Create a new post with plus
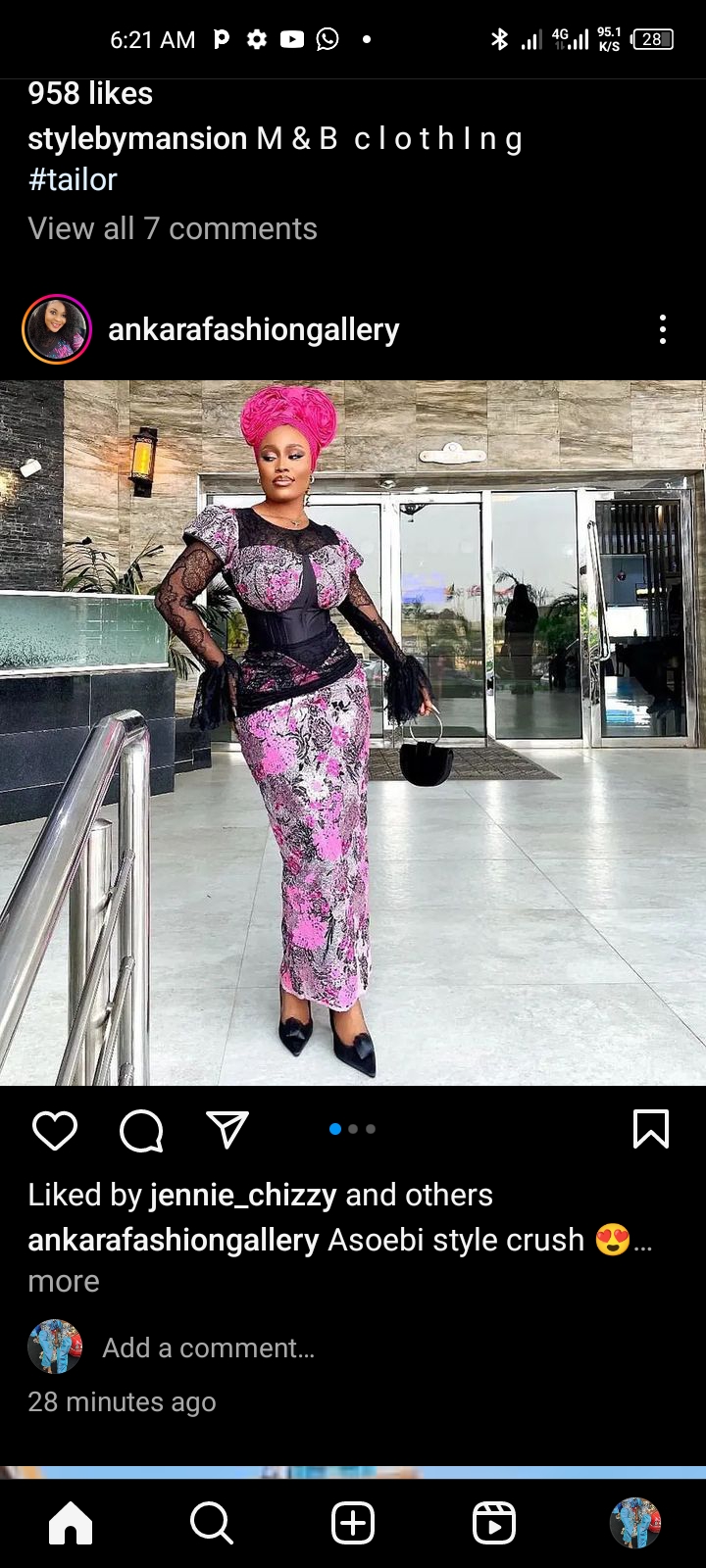The width and height of the screenshot is (706, 1568). [353, 1524]
